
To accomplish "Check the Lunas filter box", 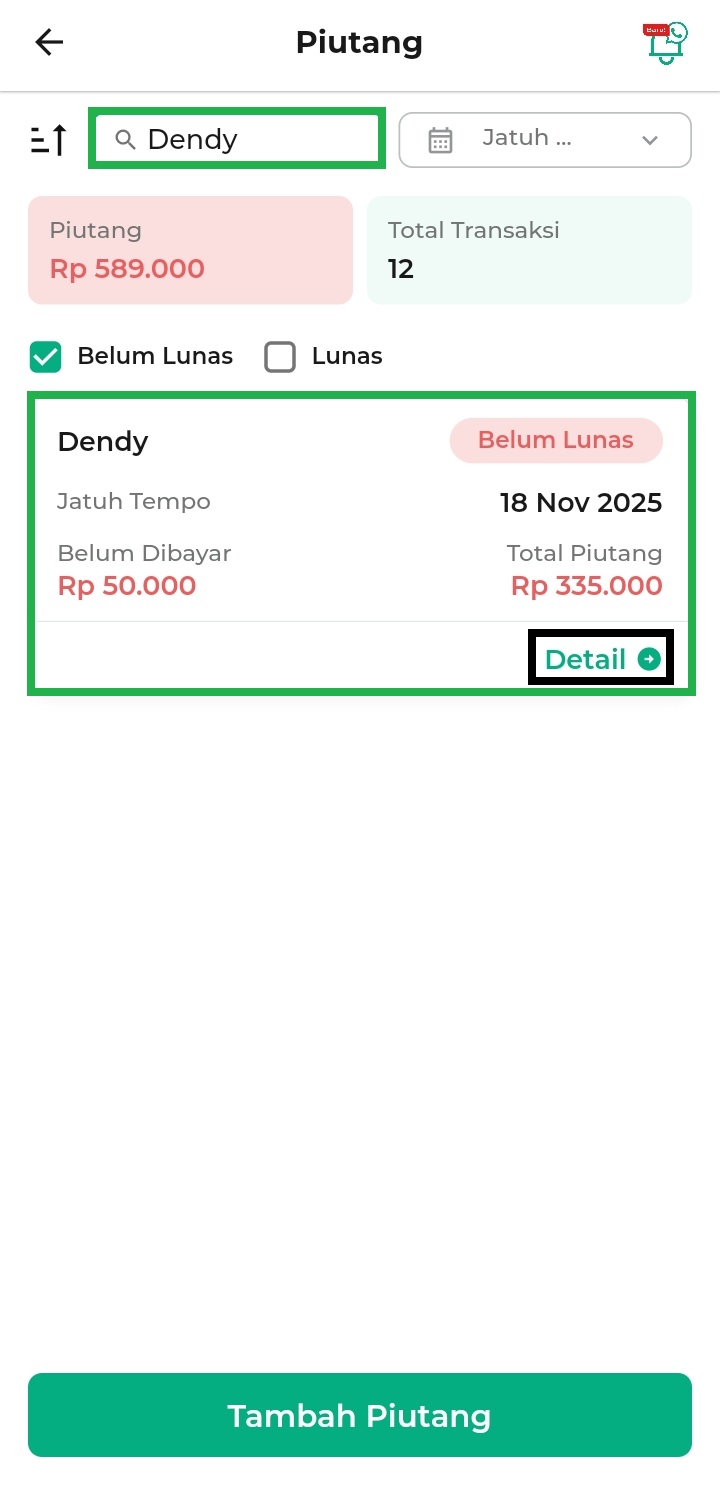I will (x=280, y=357).
